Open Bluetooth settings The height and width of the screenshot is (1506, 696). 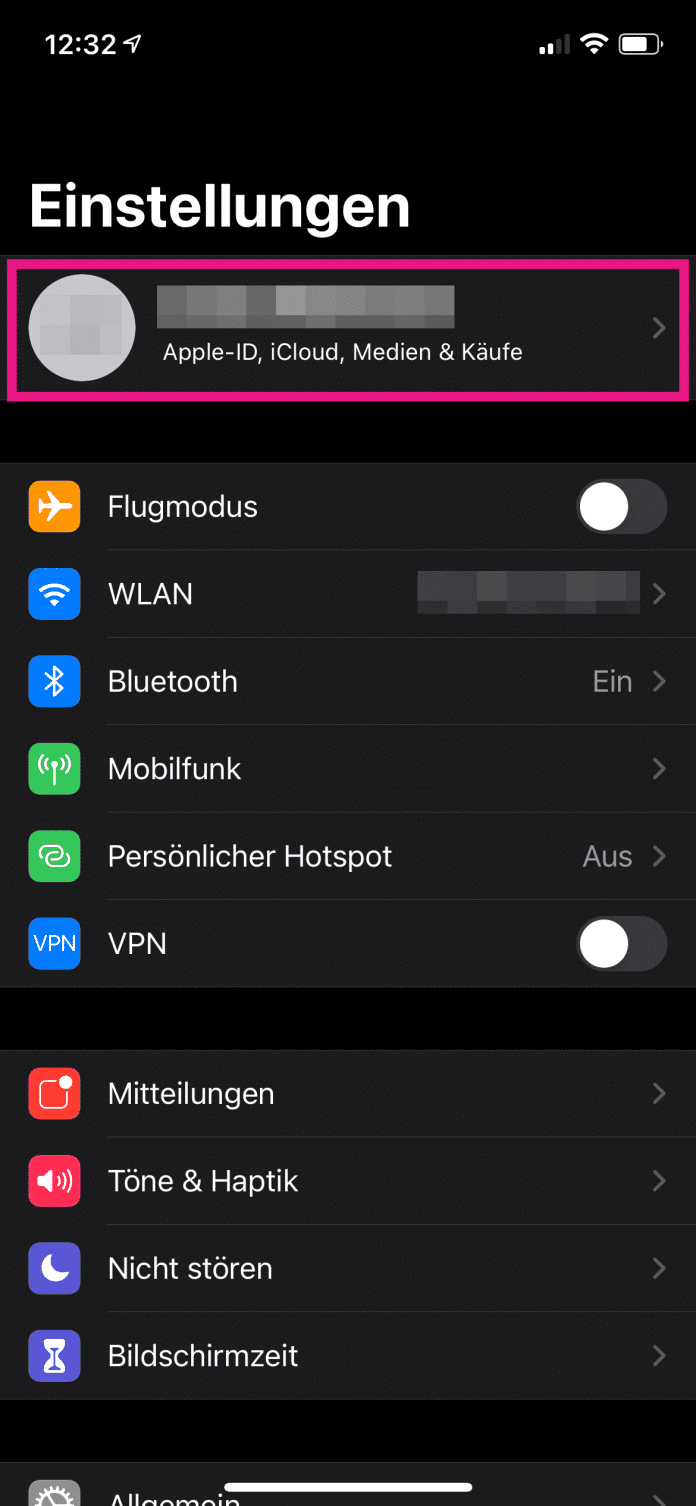(347, 682)
